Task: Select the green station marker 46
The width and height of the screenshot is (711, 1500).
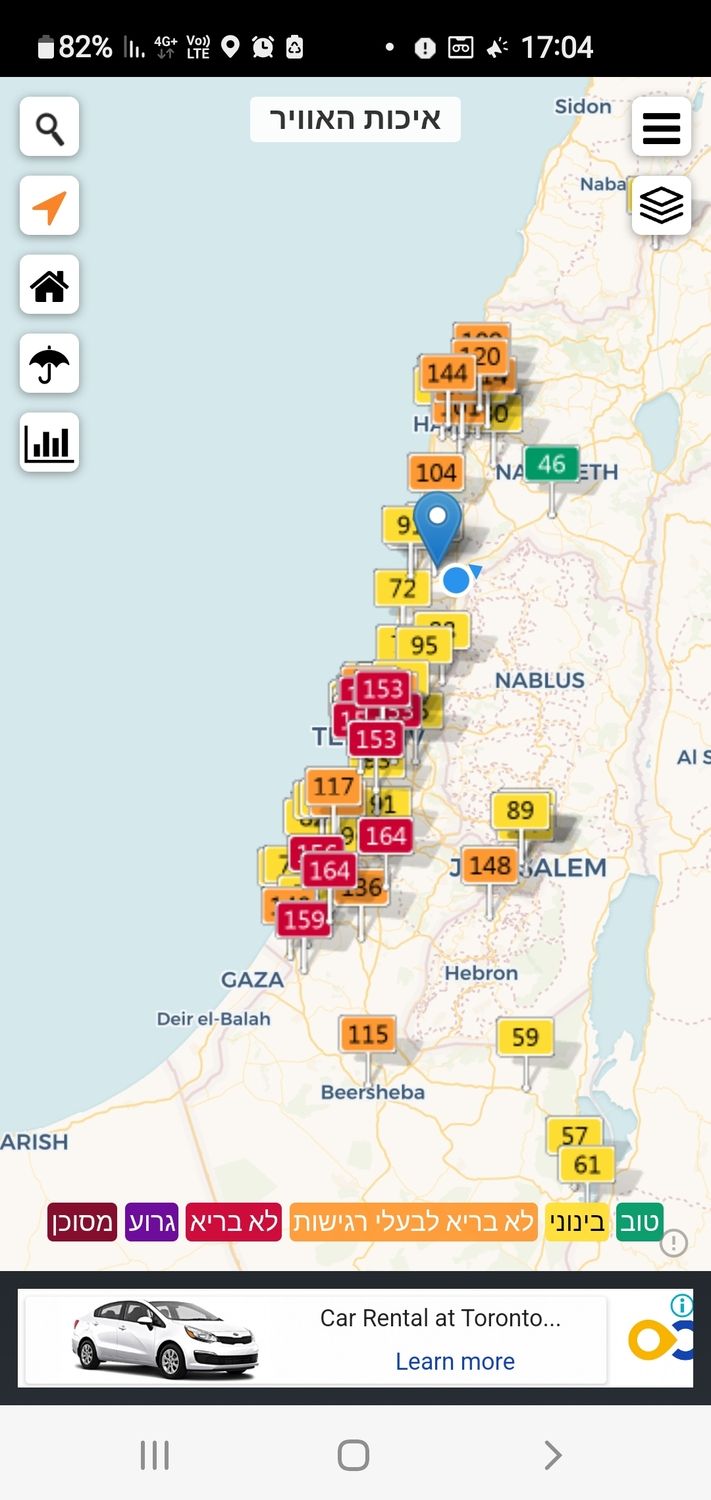Action: coord(552,464)
